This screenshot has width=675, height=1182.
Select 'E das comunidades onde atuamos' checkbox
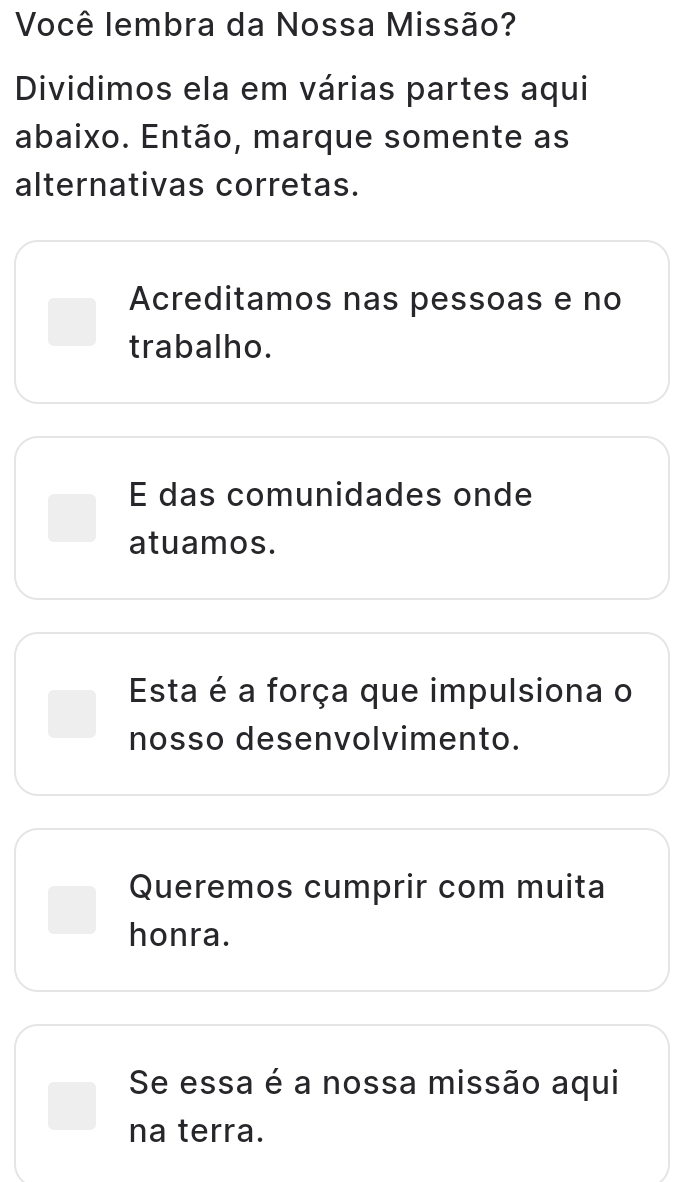[x=73, y=518]
